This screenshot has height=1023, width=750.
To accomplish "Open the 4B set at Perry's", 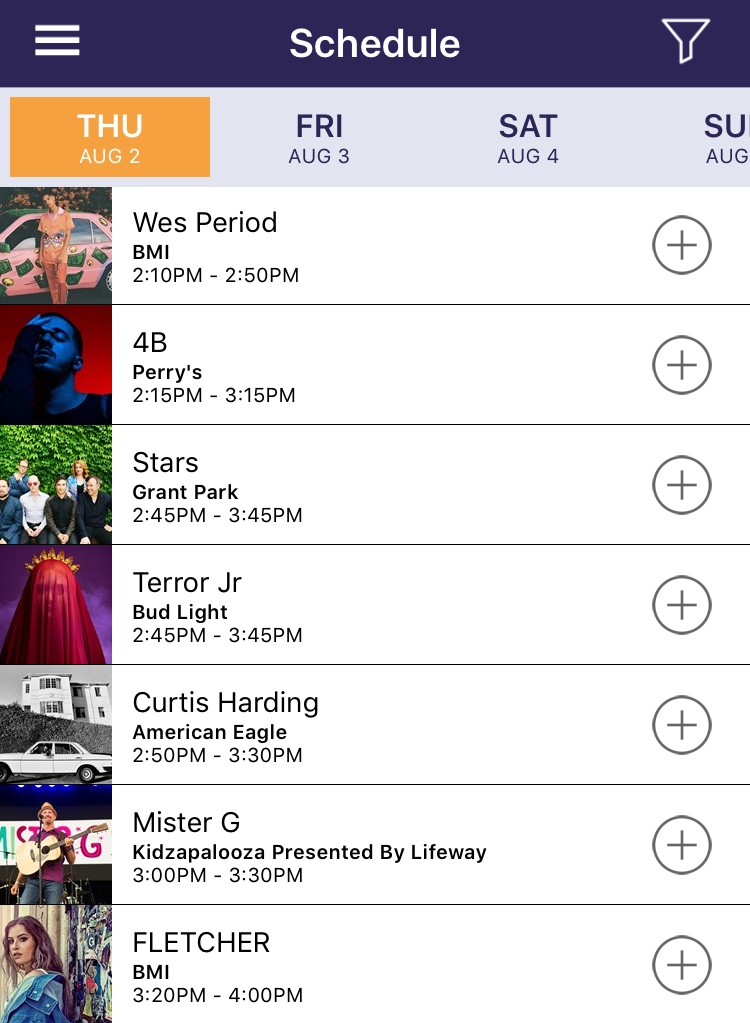I will click(x=300, y=366).
